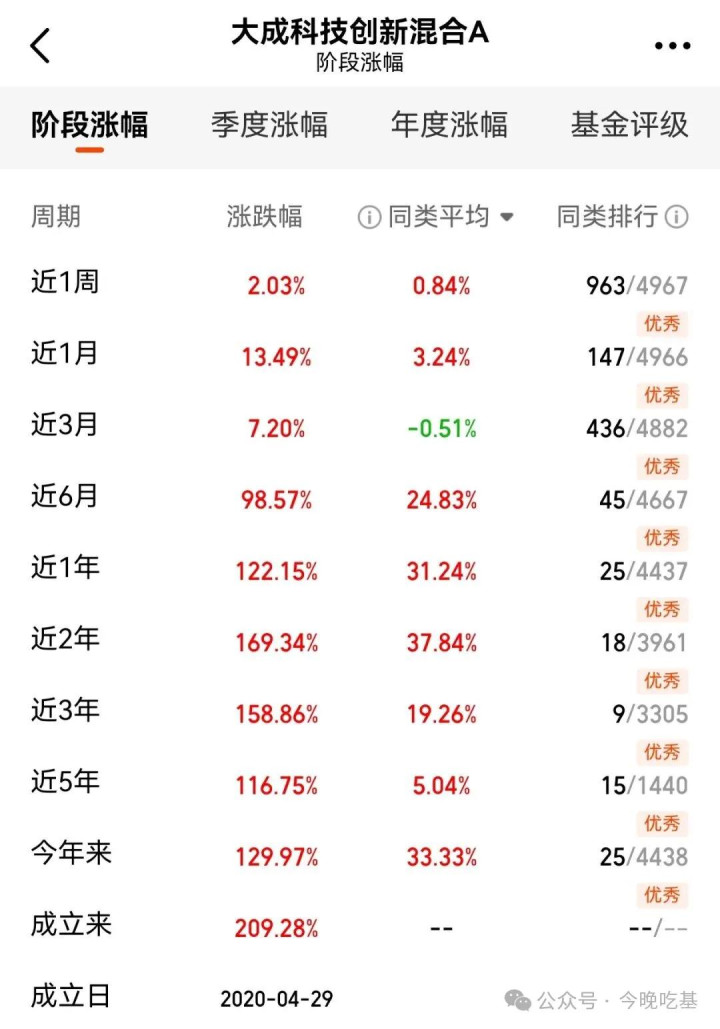This screenshot has width=720, height=1029.
Task: Switch to the 年度涨幅 tab
Action: click(449, 126)
